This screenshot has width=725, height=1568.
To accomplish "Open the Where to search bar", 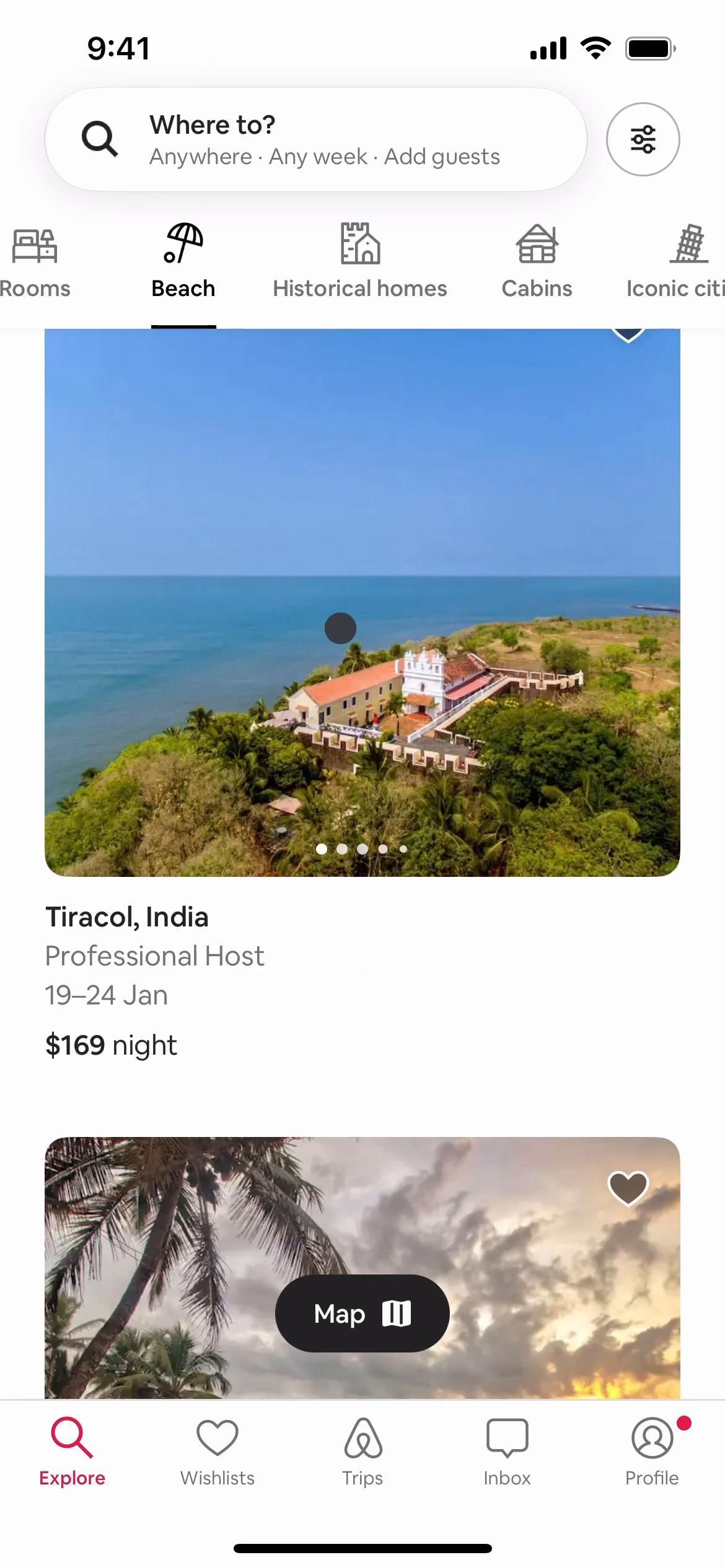I will 316,139.
